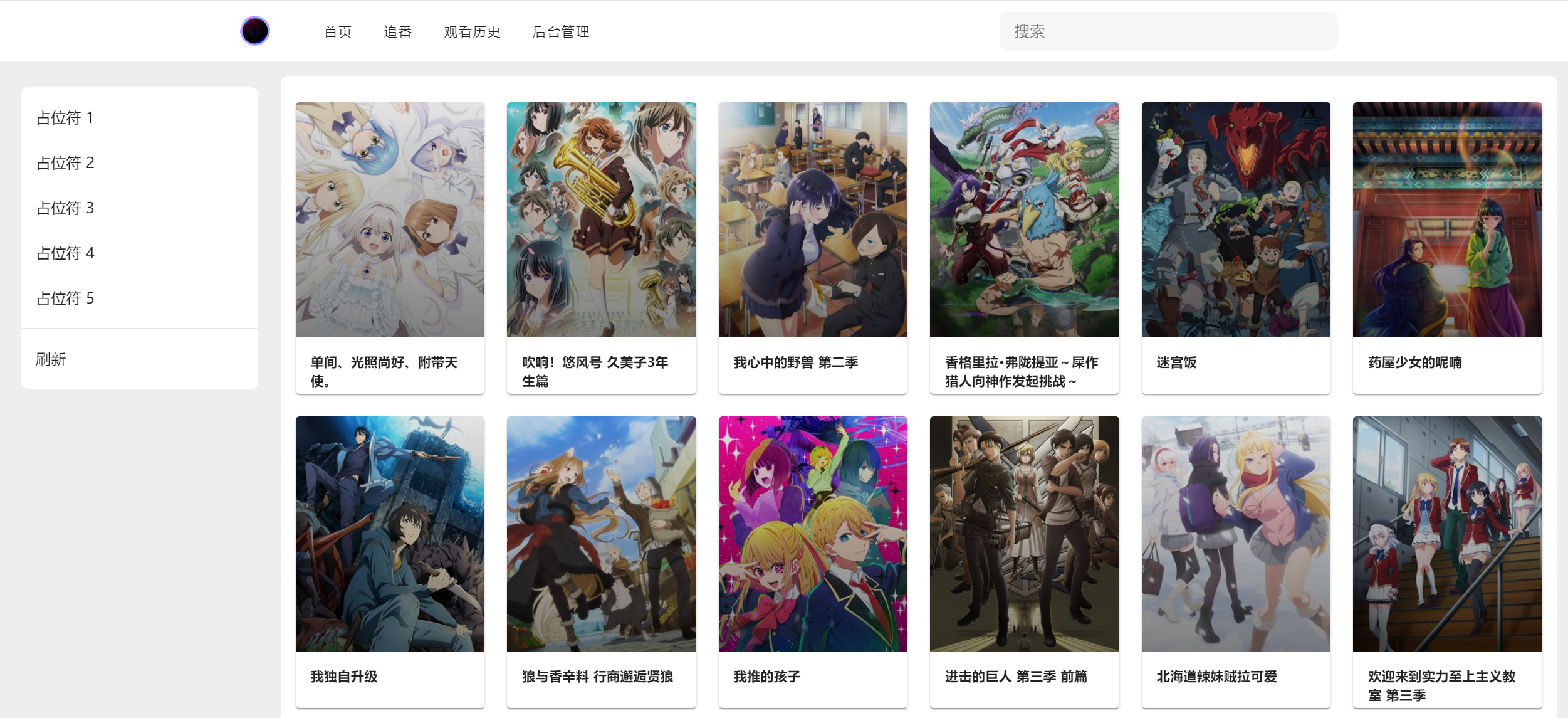Open 狼与香辛料 行商邂逅贤狼 card
This screenshot has width=1568, height=718.
tap(601, 561)
